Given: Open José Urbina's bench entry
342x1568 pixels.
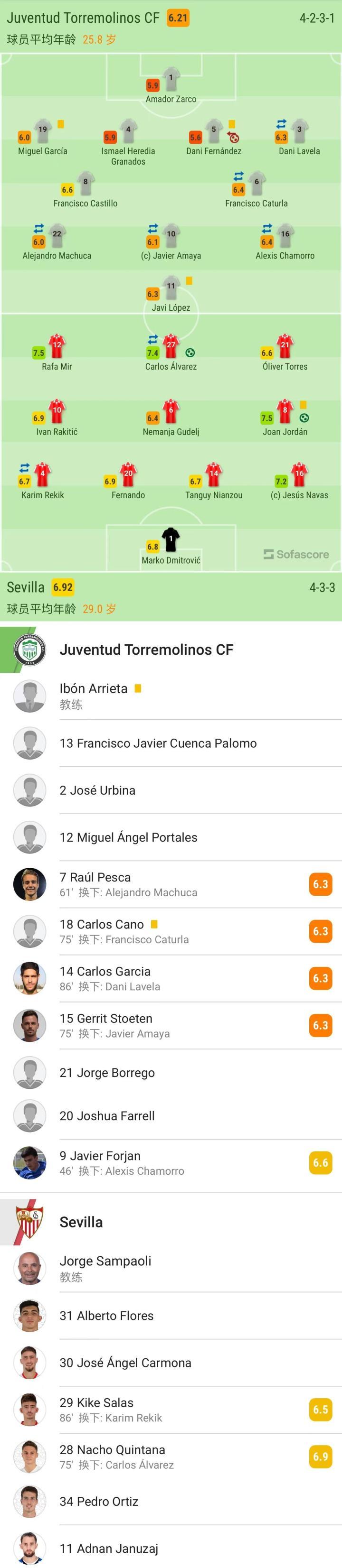Looking at the screenshot, I should tap(97, 790).
